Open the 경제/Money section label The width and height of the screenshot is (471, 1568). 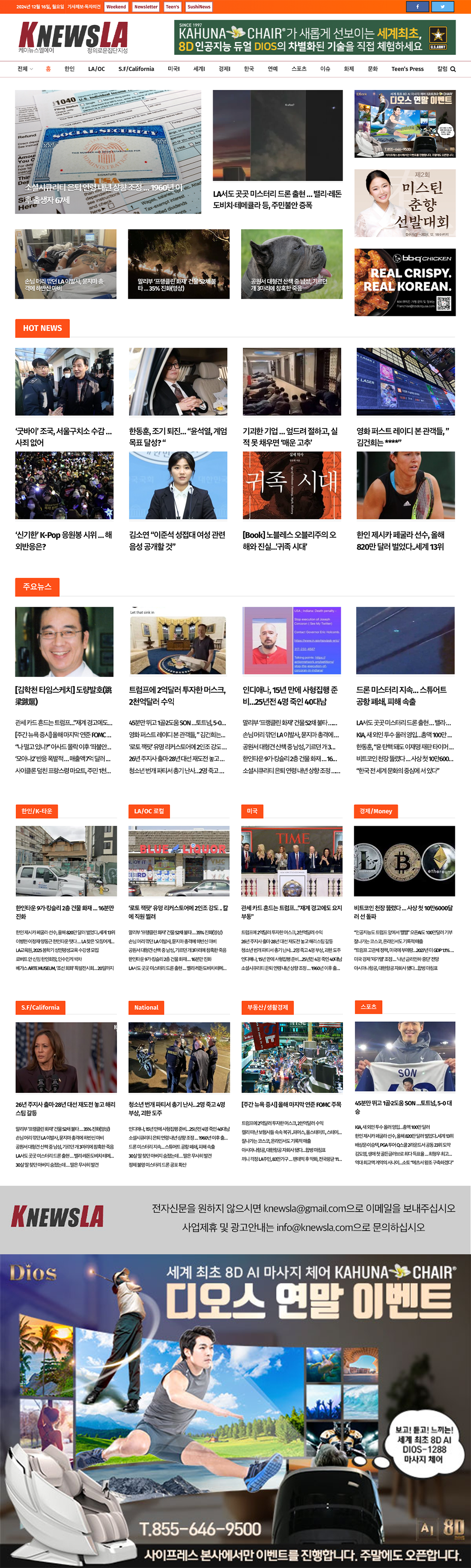376,811
